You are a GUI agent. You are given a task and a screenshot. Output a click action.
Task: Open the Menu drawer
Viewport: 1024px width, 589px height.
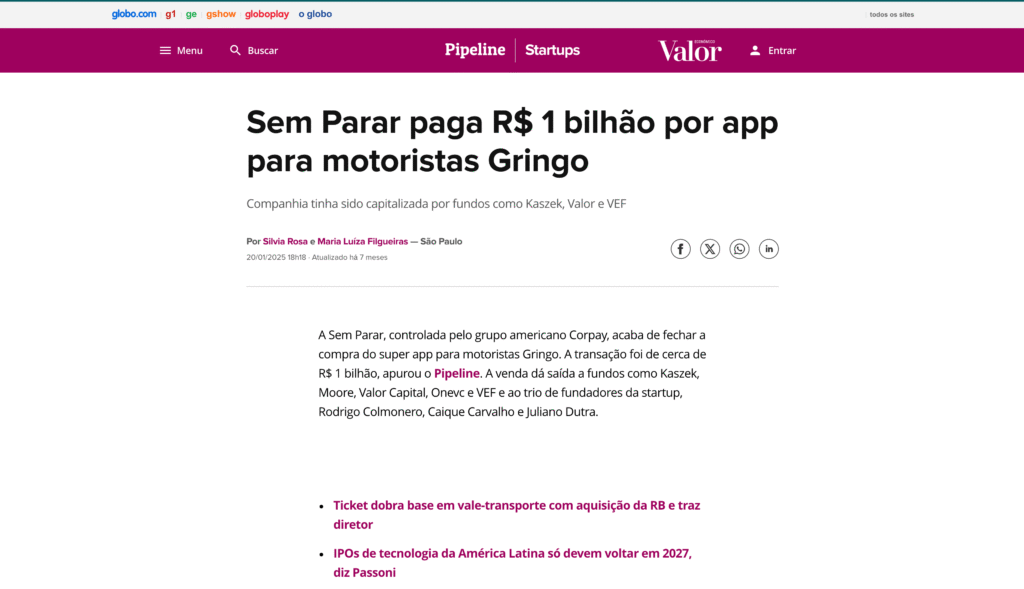181,50
